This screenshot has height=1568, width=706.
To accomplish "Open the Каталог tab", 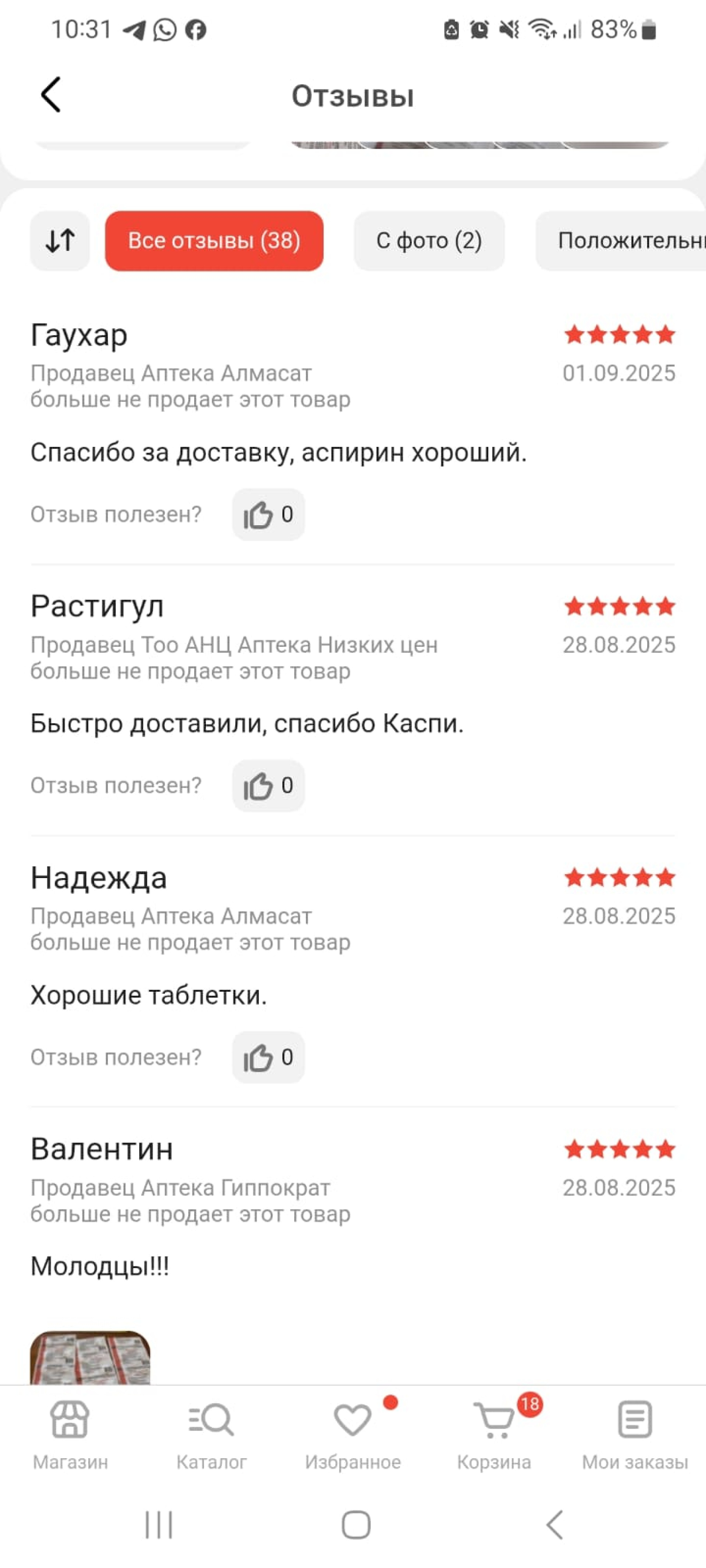I will (x=211, y=1434).
